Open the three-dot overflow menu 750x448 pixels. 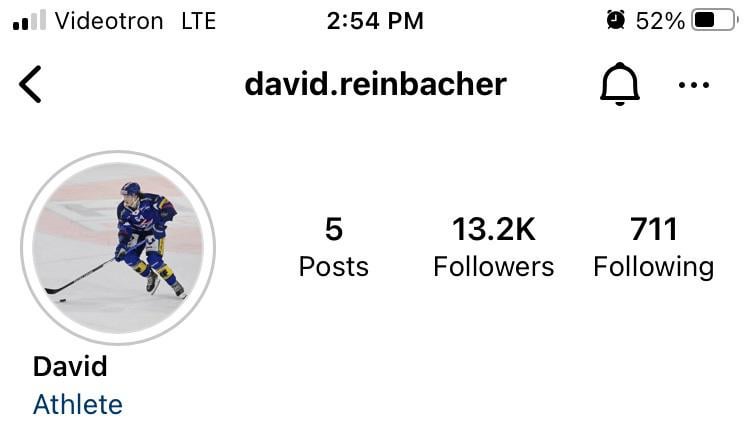pos(693,85)
